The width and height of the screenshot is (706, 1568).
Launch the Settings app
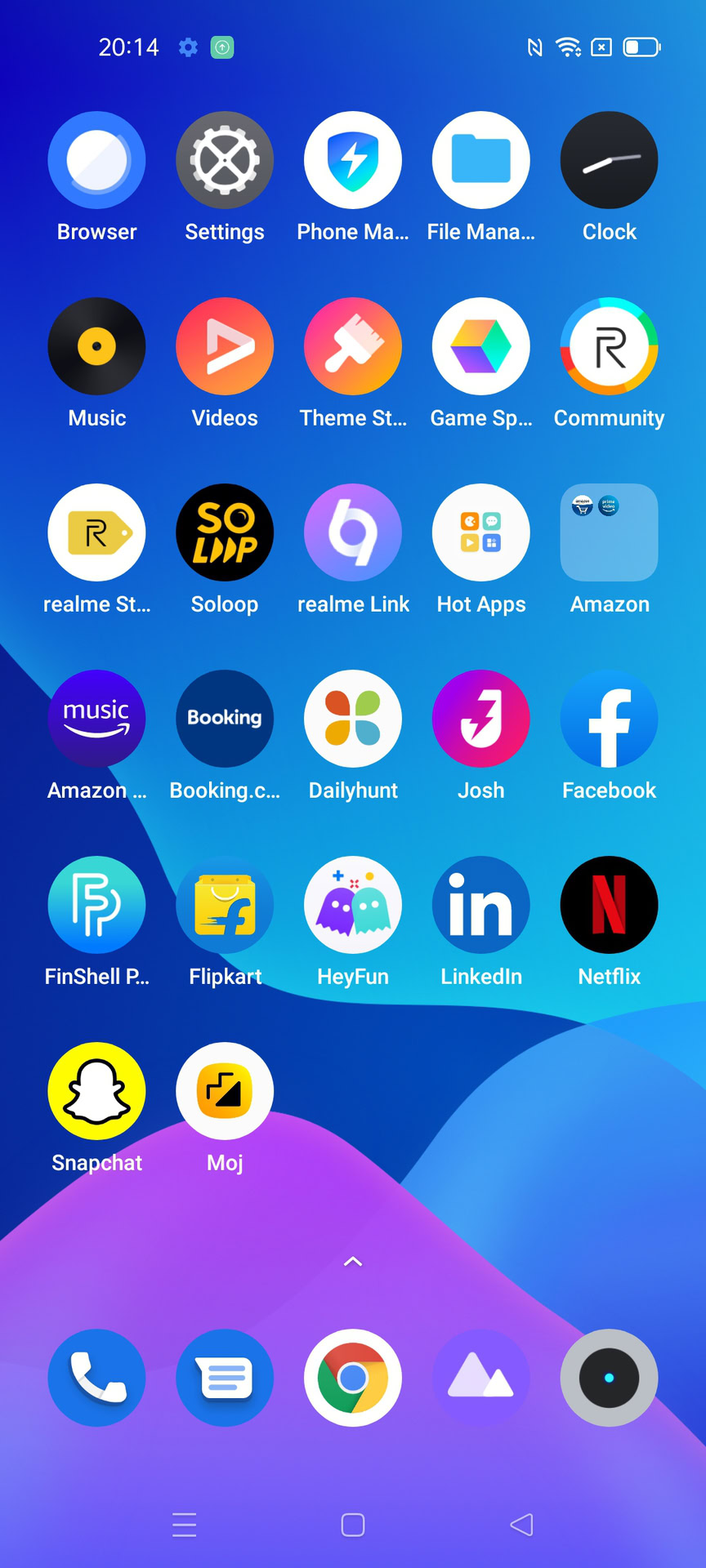point(225,160)
